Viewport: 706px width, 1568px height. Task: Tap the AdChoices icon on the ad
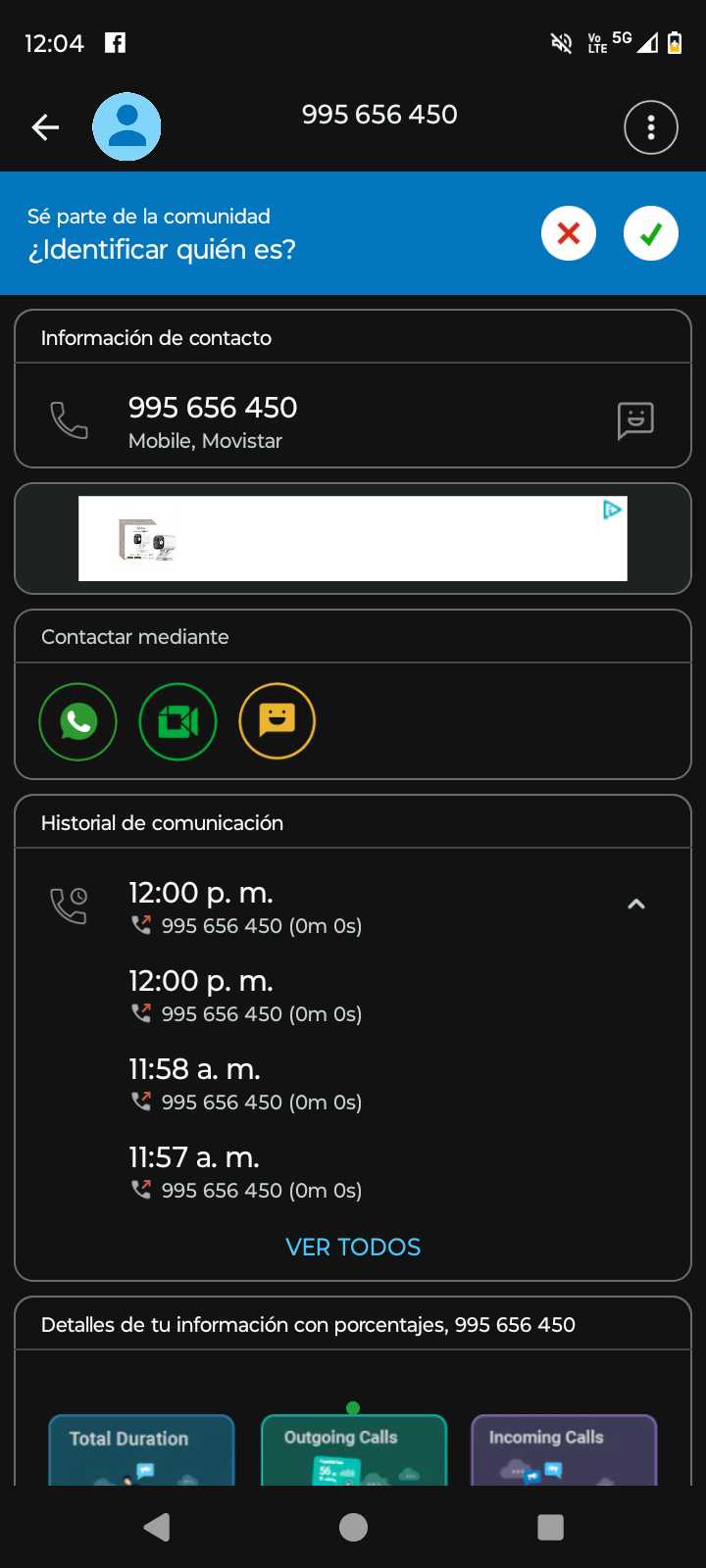(612, 510)
